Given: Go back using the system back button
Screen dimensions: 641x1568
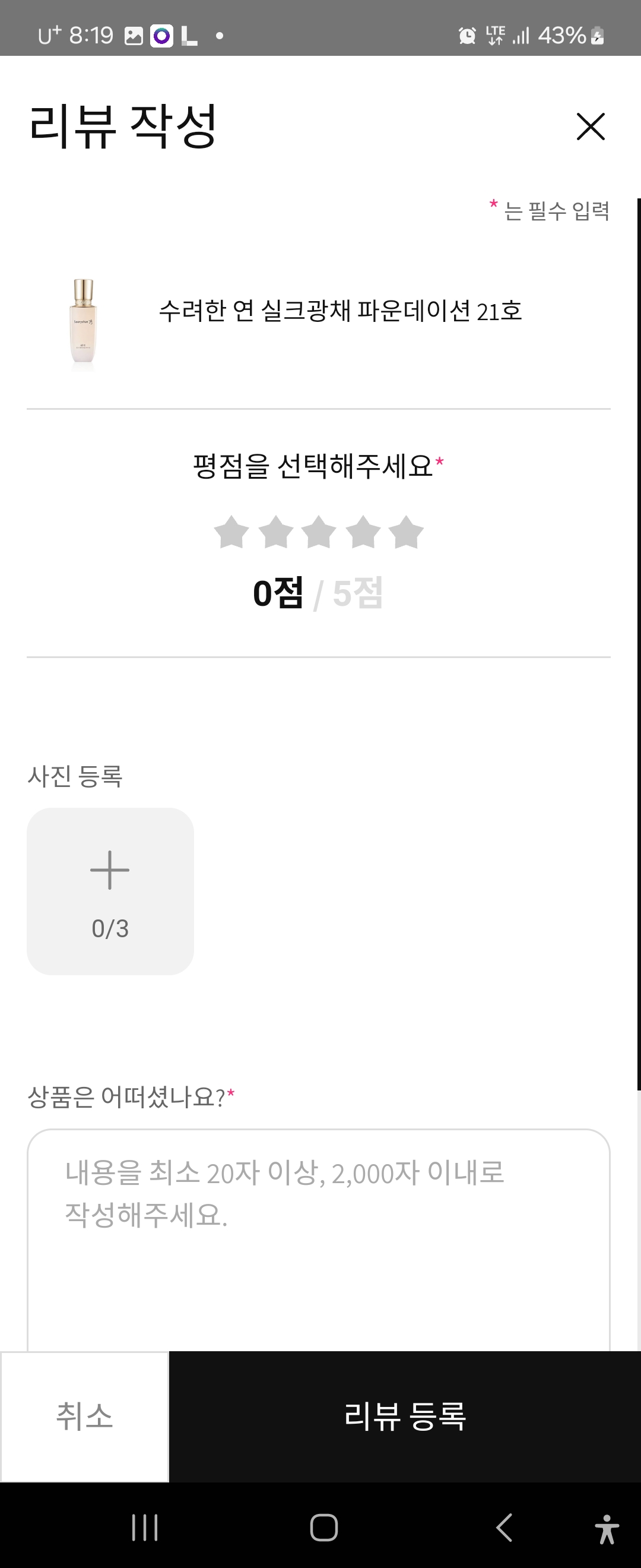Looking at the screenshot, I should point(504,1527).
